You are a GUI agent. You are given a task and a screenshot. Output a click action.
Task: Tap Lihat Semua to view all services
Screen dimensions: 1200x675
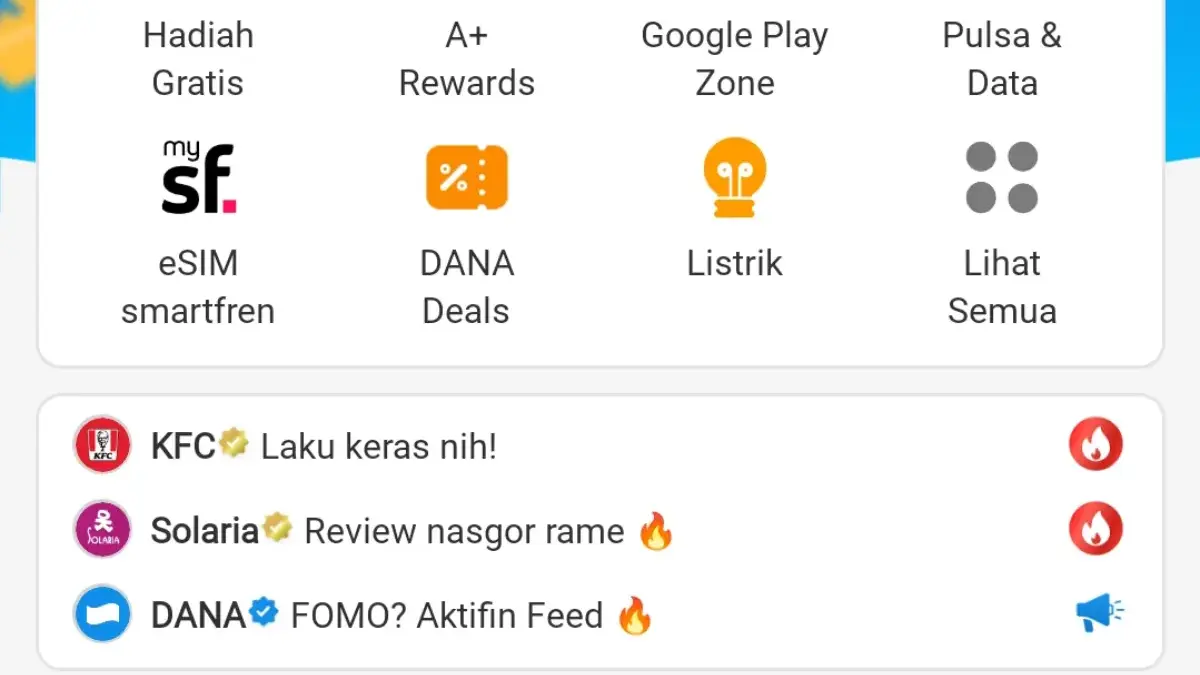[x=1002, y=178]
